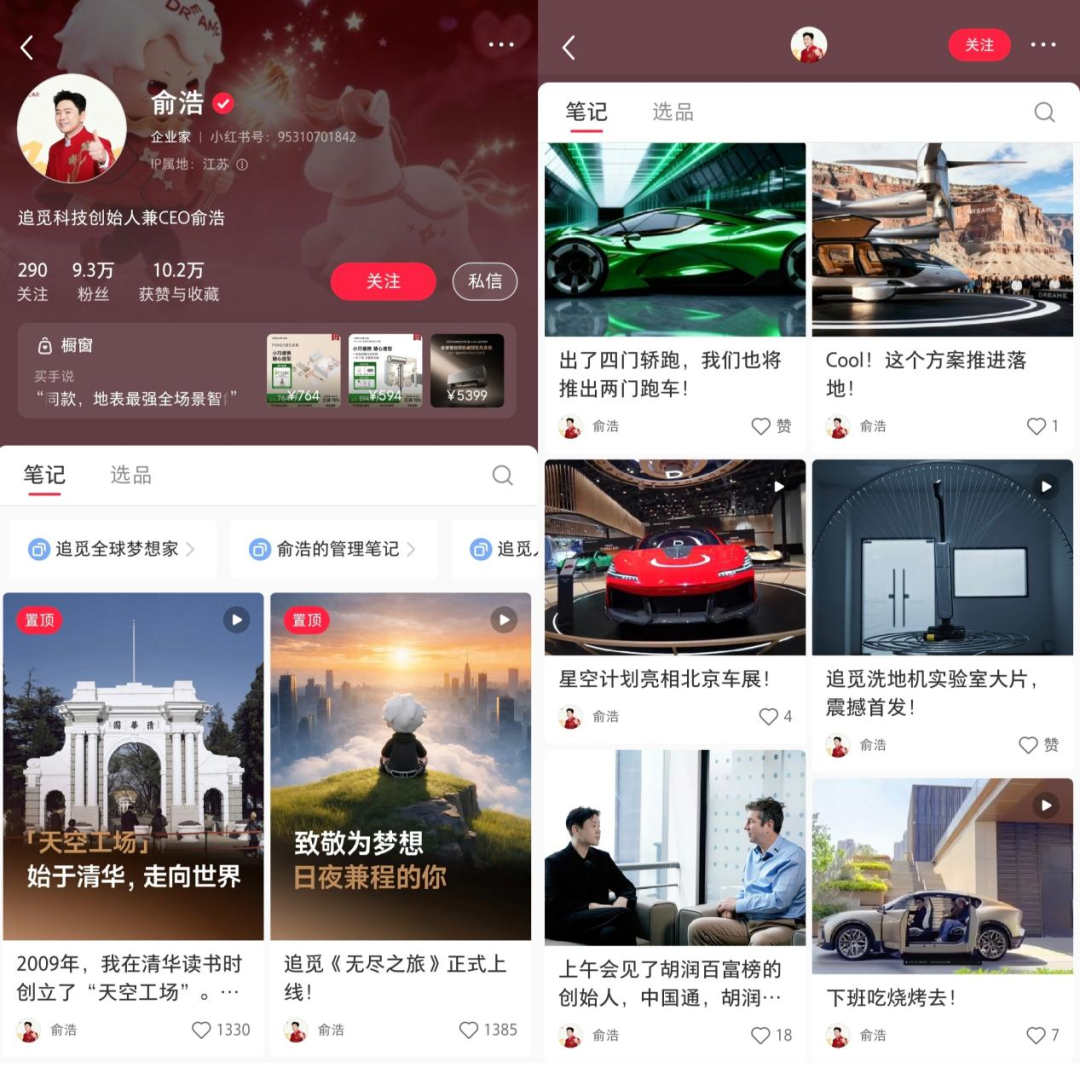
Task: Like the 追觅《无尽之旅》 note
Action: (469, 1030)
